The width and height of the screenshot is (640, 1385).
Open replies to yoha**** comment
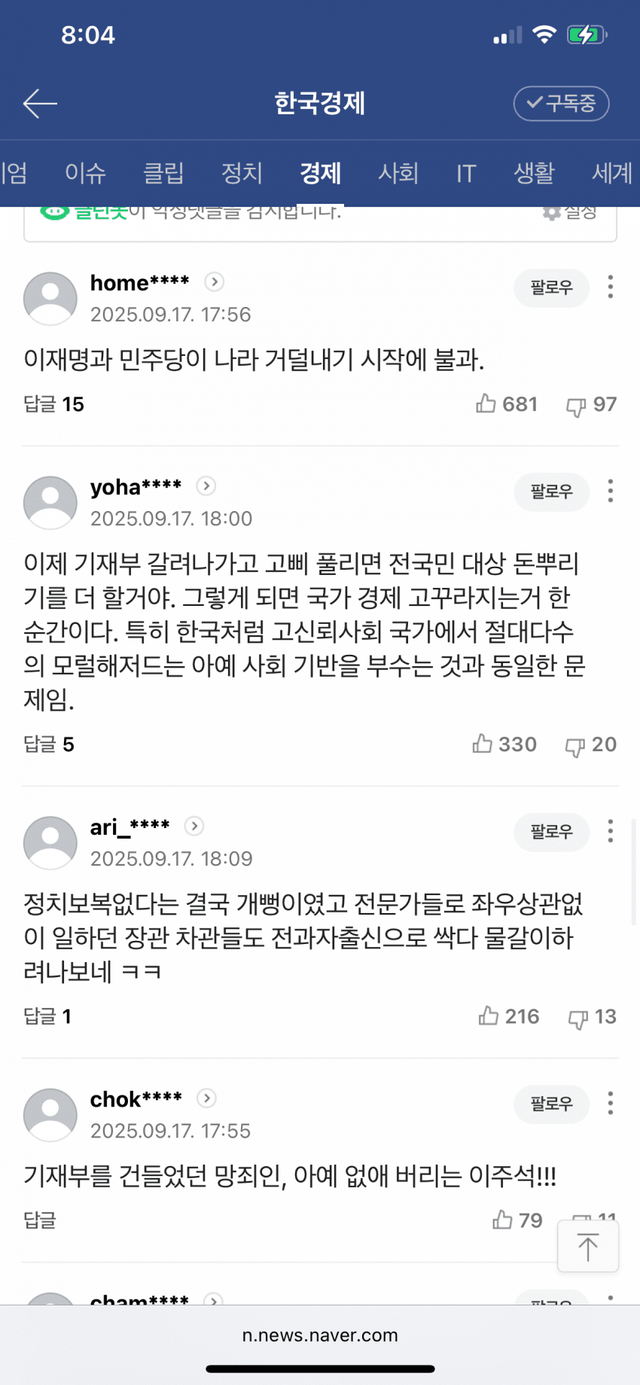(x=48, y=744)
